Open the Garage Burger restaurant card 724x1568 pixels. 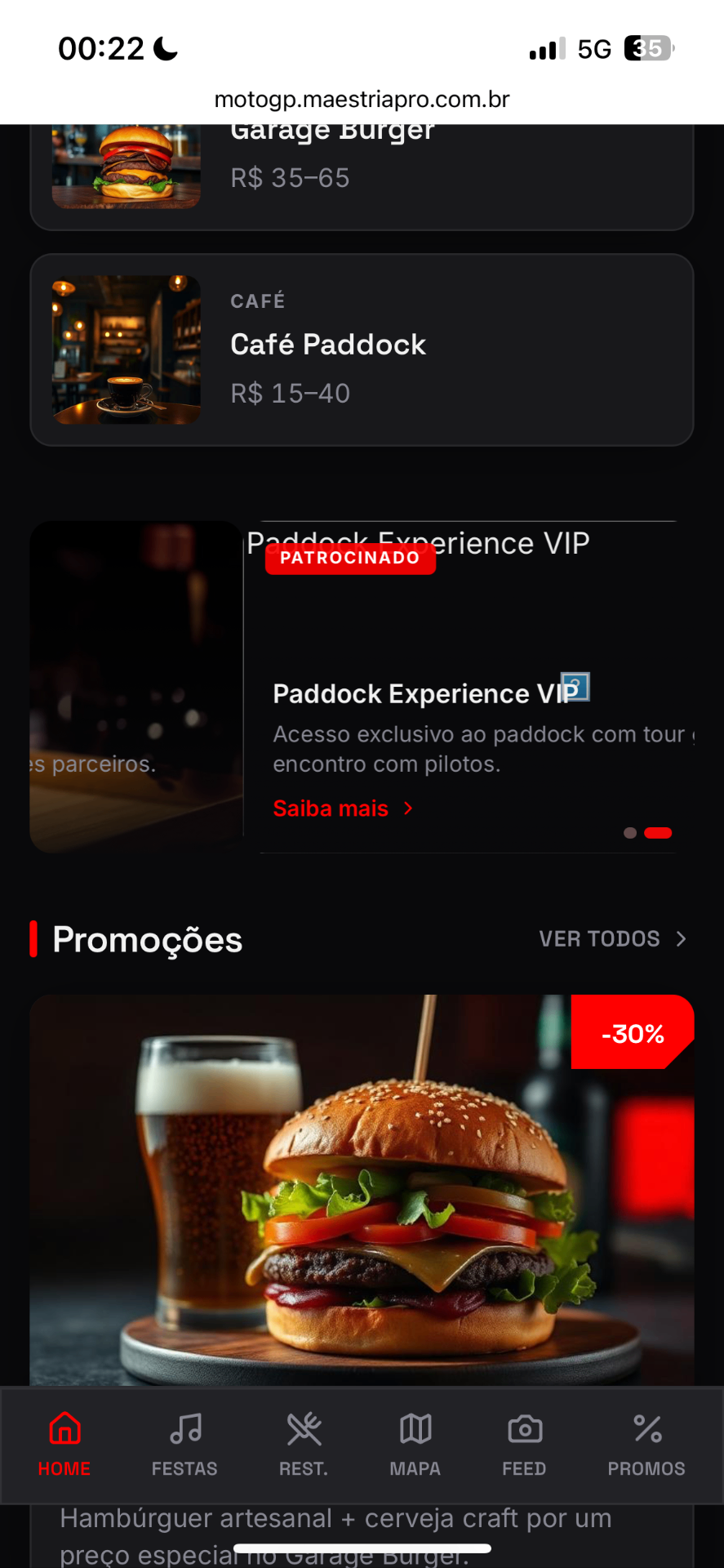362,176
